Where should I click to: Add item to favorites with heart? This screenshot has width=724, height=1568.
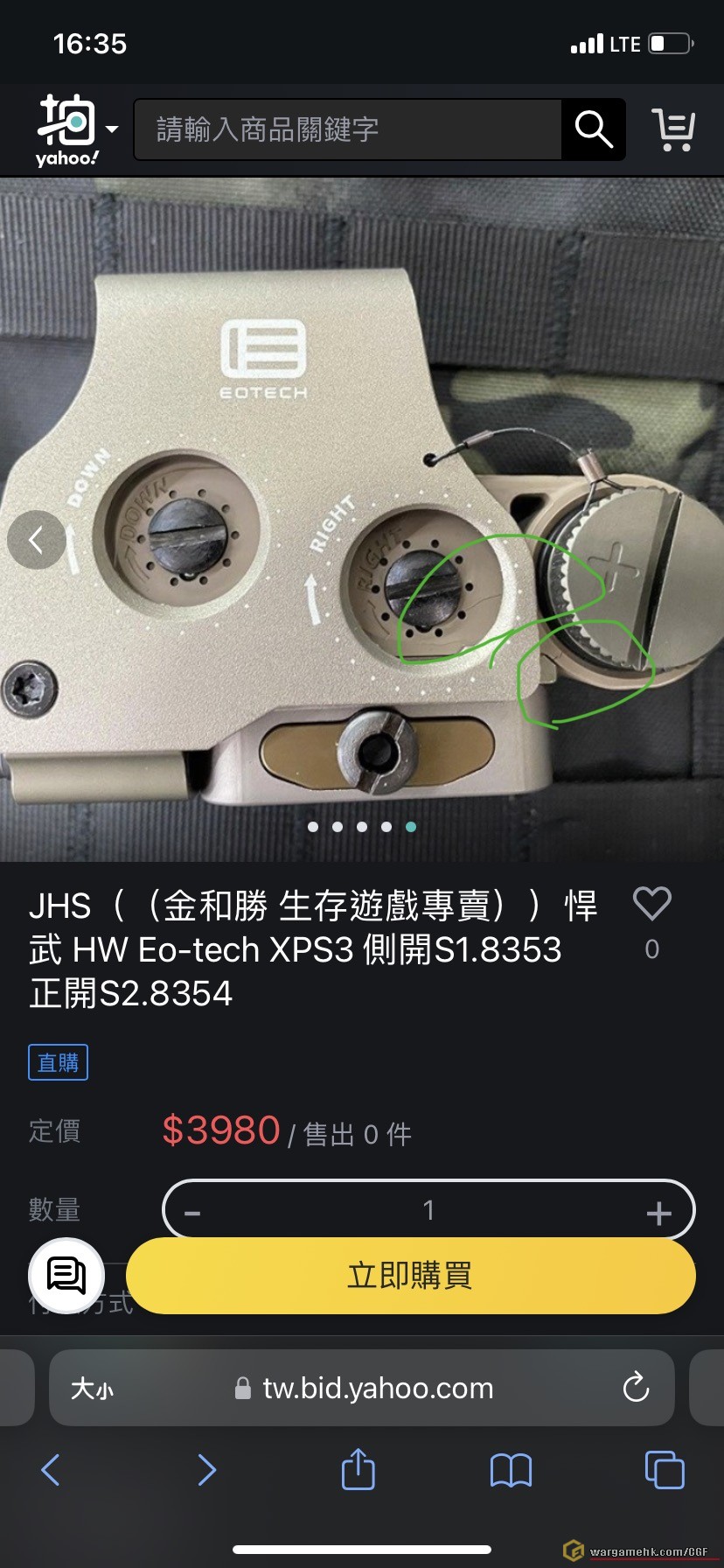click(x=651, y=905)
